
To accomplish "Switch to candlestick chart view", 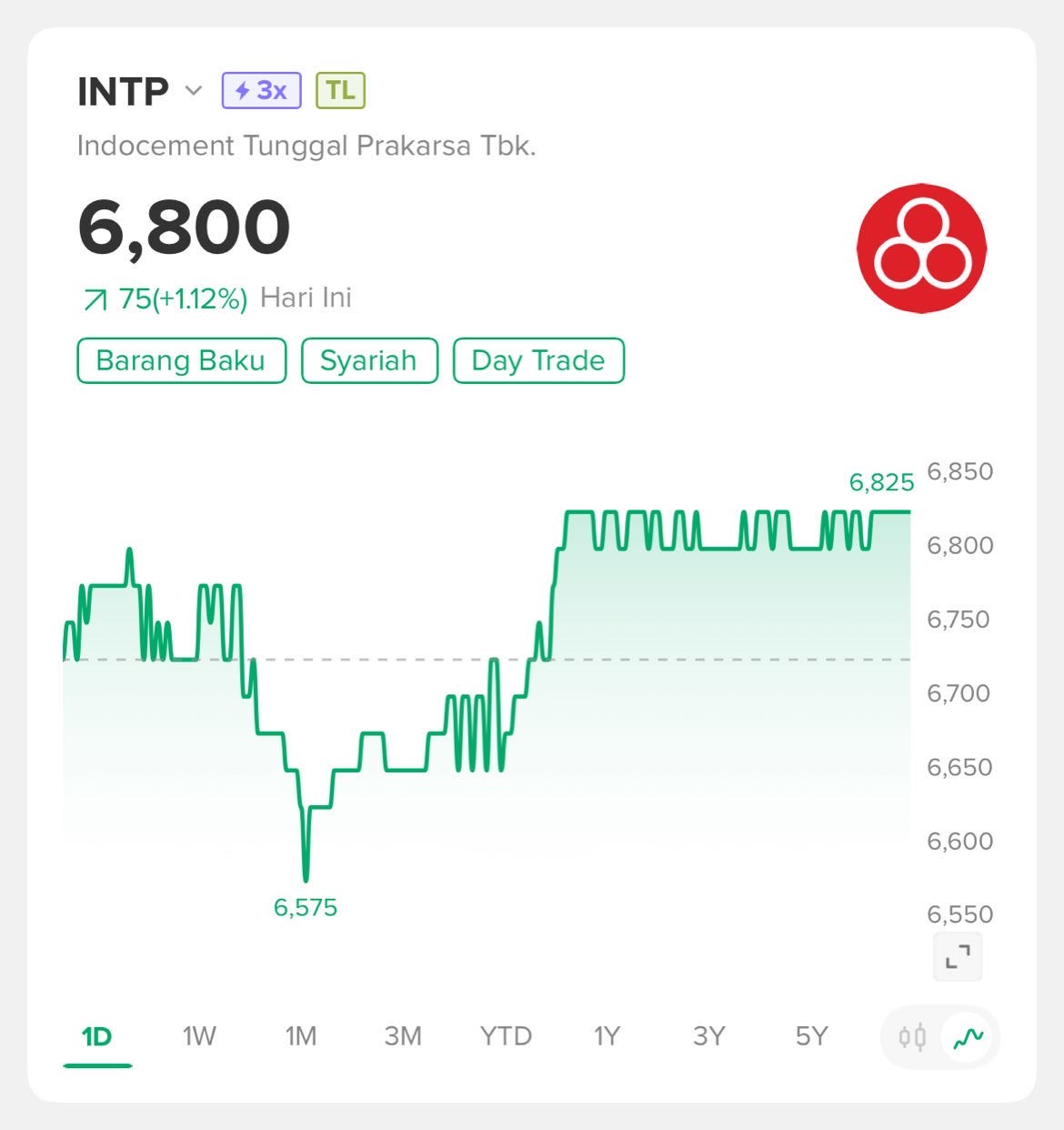I will tap(912, 1037).
